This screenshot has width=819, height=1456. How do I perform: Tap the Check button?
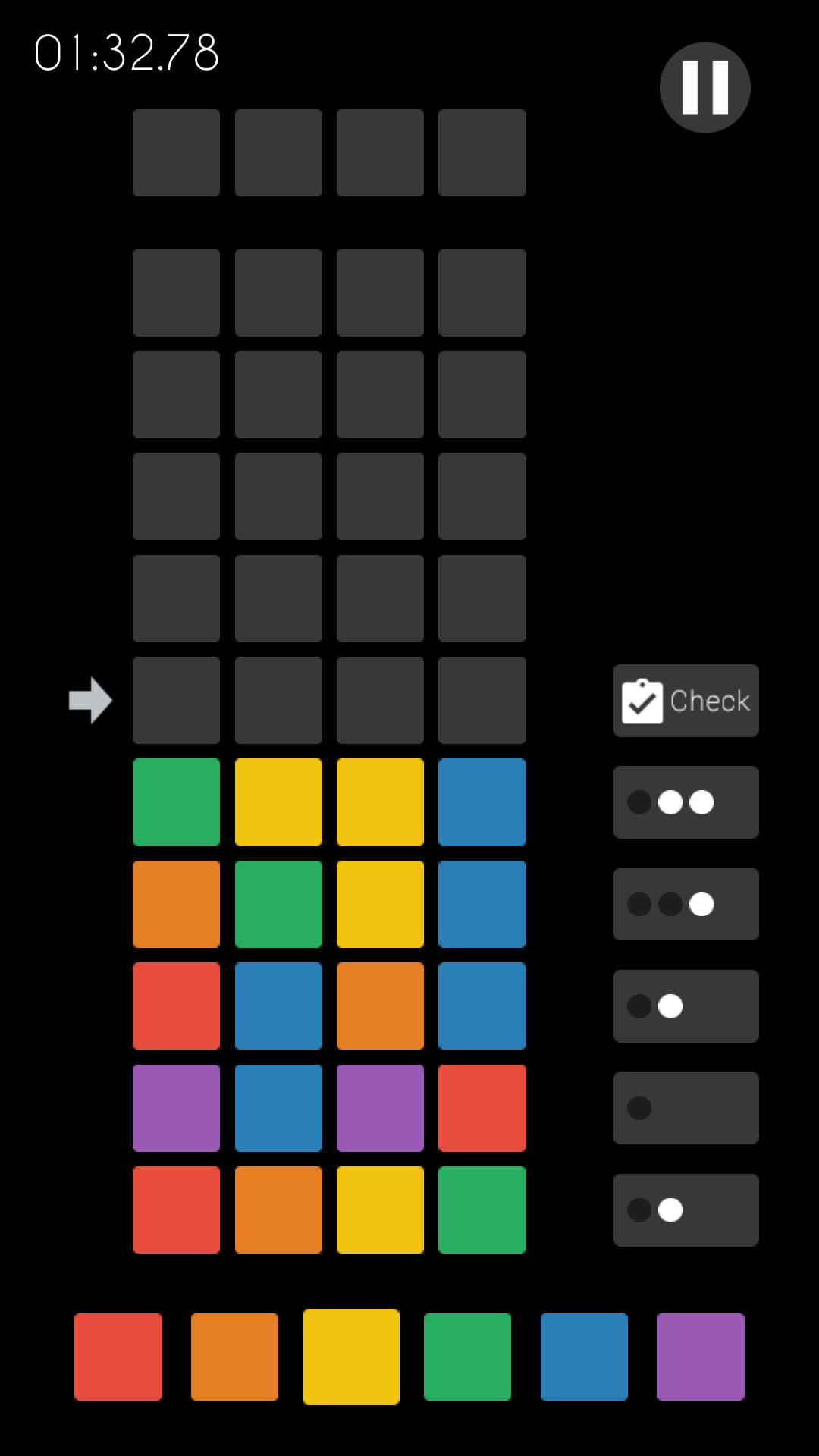click(686, 701)
